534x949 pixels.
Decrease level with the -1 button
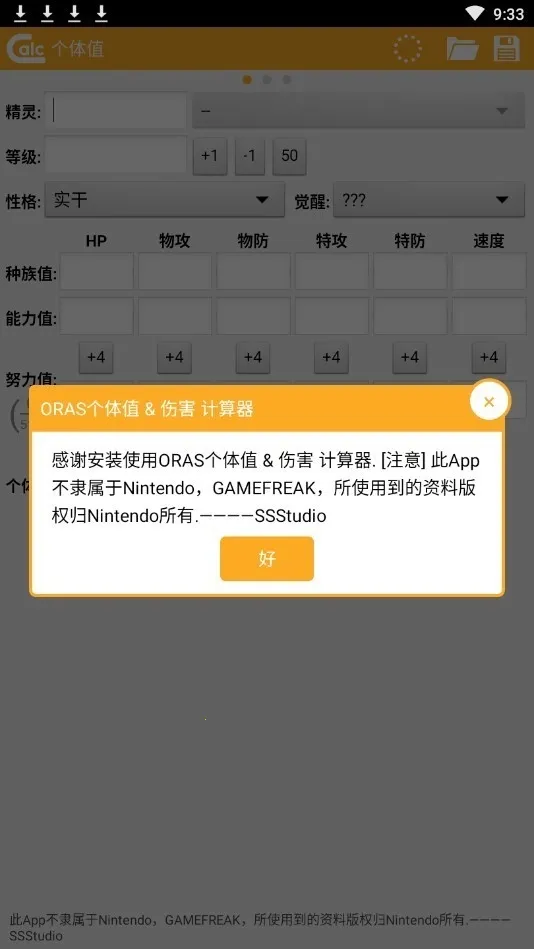[x=249, y=156]
